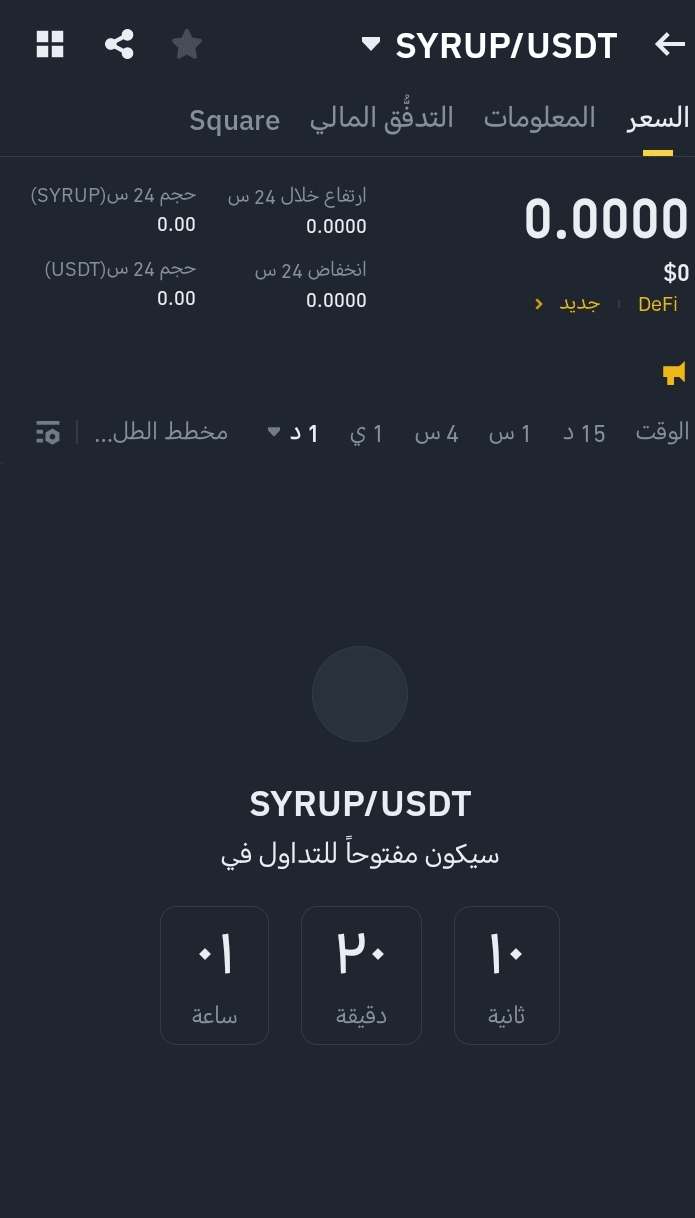Screen dimensions: 695x1218
Task: Switch to the مخطط الطل... depth chart
Action: 161,432
